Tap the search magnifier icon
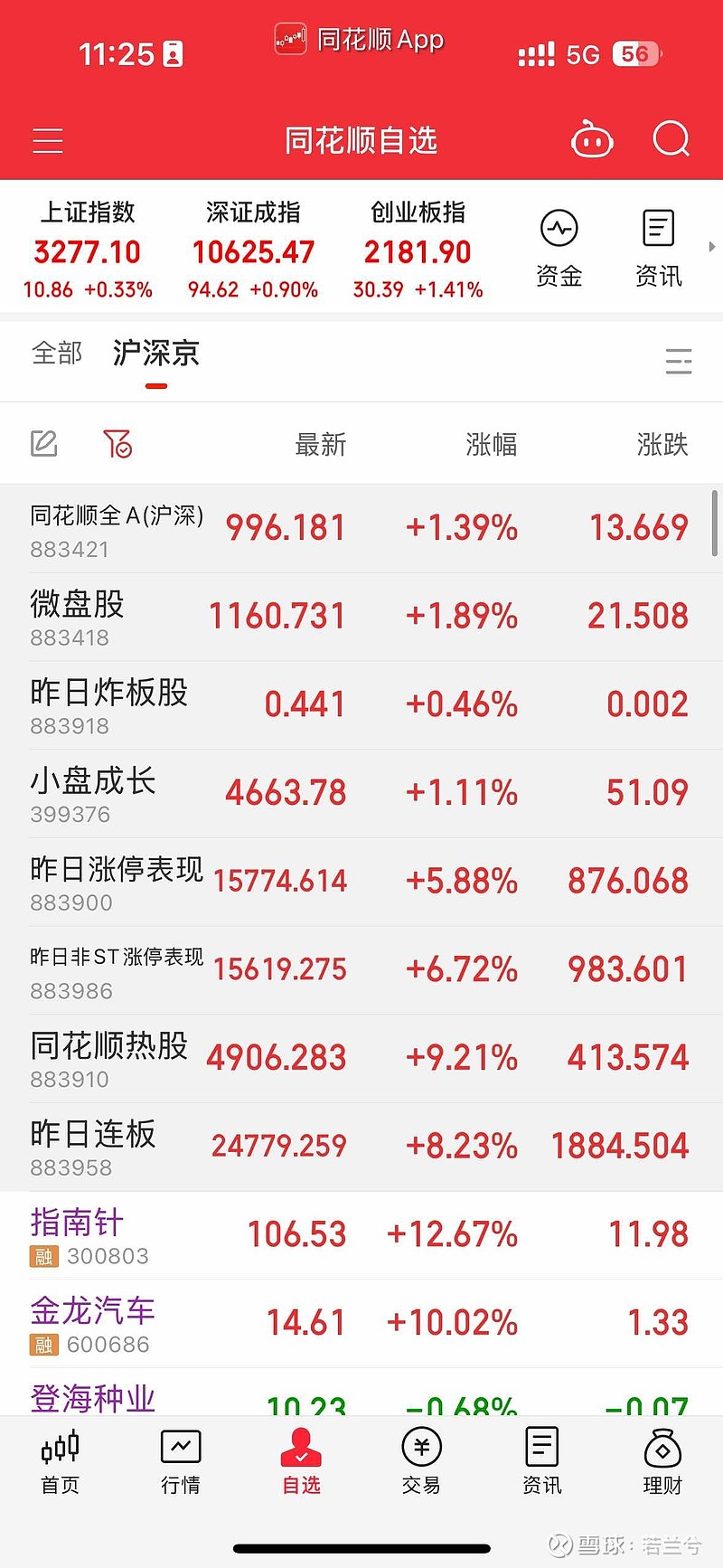The height and width of the screenshot is (1568, 723). coord(670,140)
